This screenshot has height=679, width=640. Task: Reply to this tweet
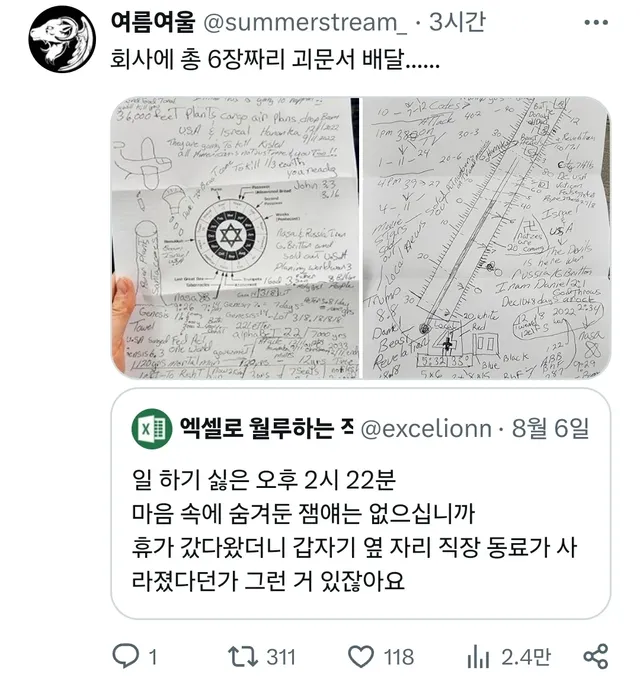[x=126, y=656]
